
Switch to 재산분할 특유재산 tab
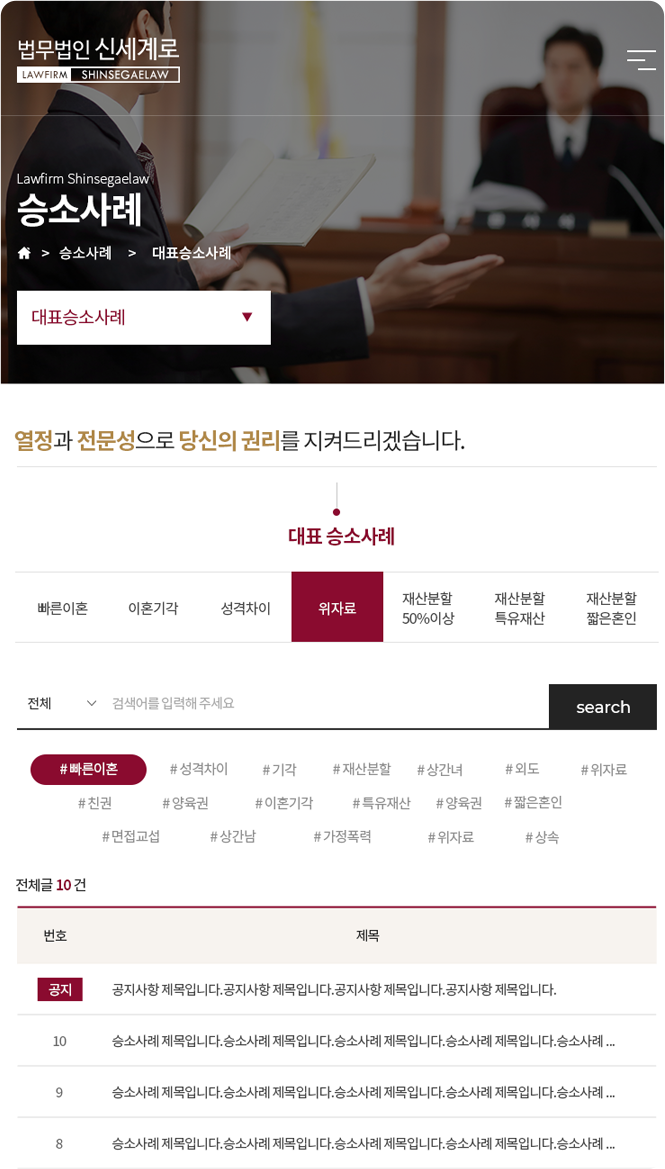pos(519,607)
